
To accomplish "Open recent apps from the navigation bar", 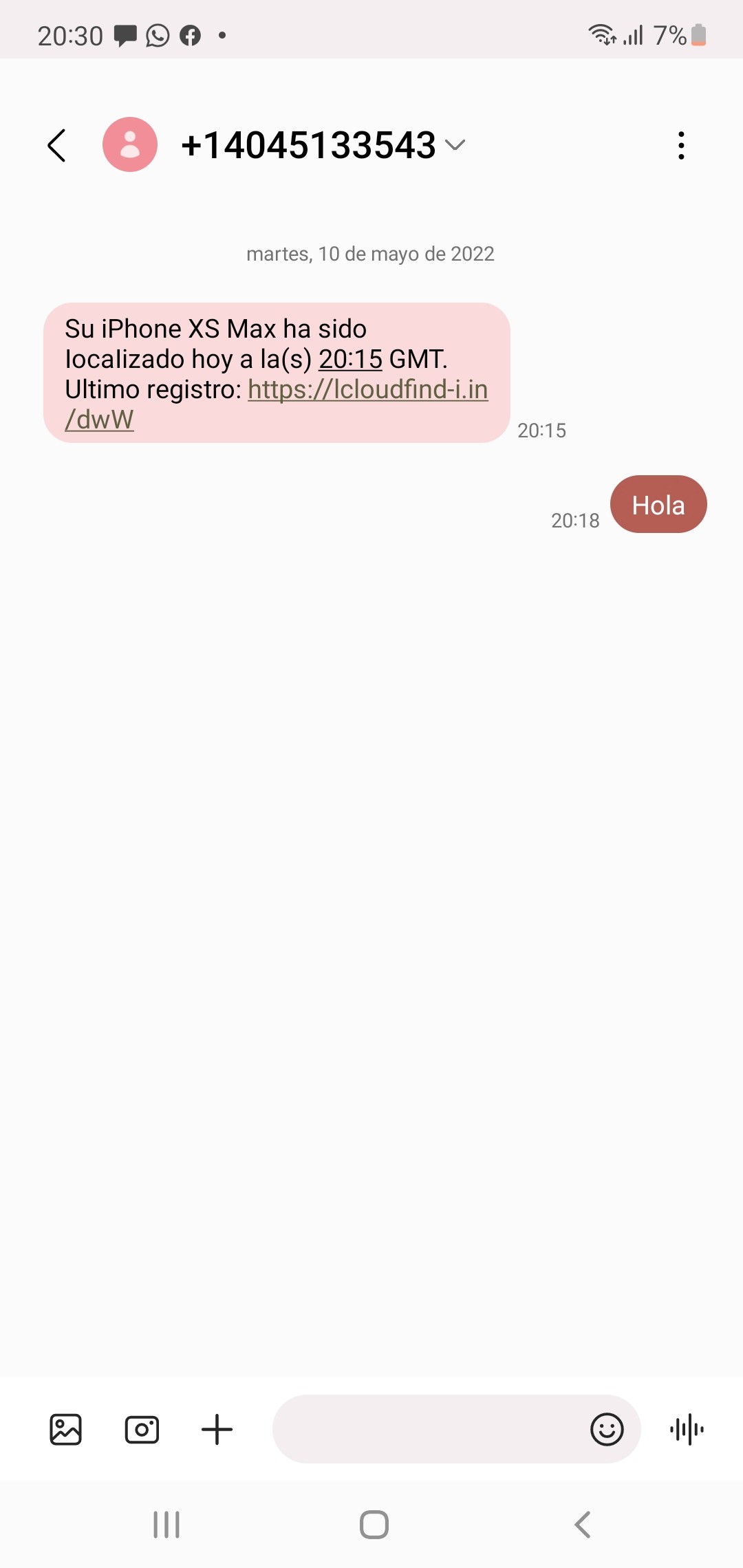I will pyautogui.click(x=166, y=1525).
